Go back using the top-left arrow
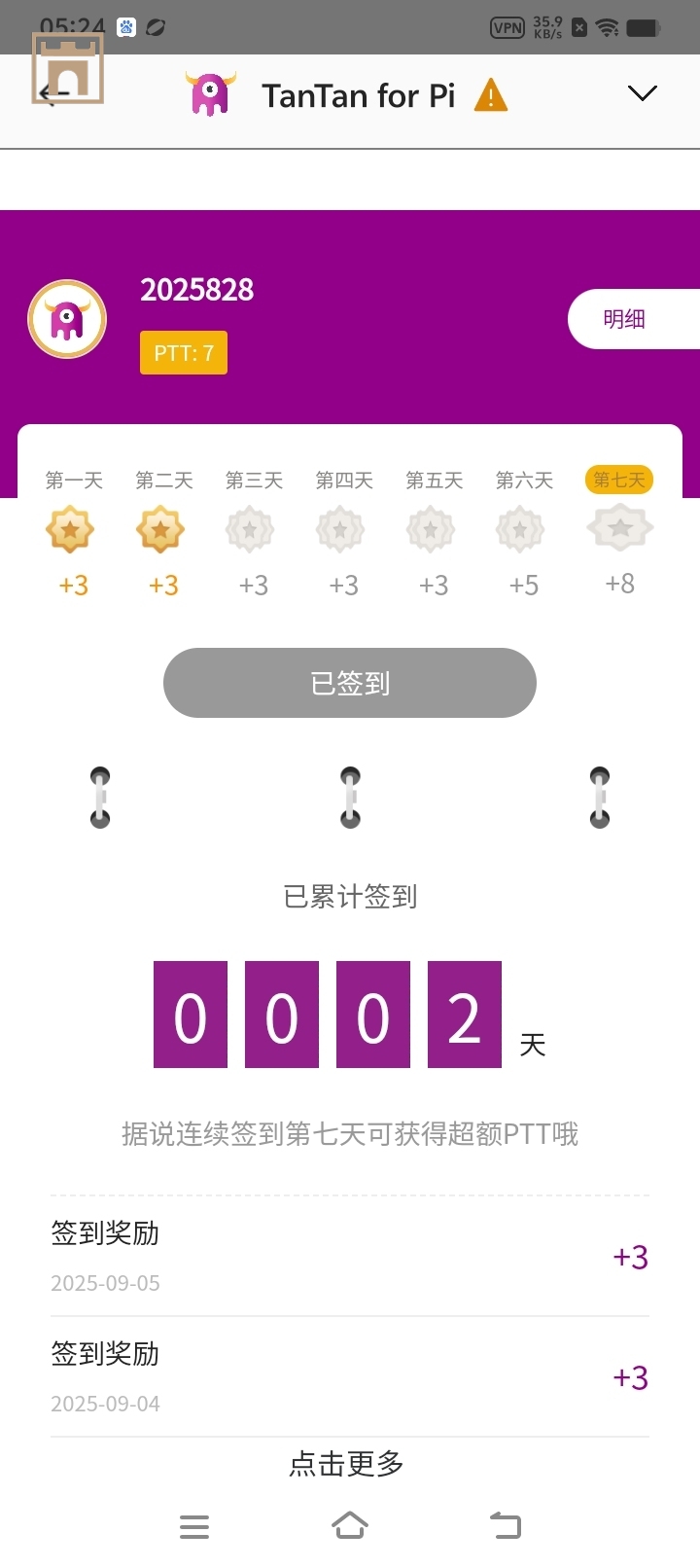The image size is (700, 1568). point(52,94)
